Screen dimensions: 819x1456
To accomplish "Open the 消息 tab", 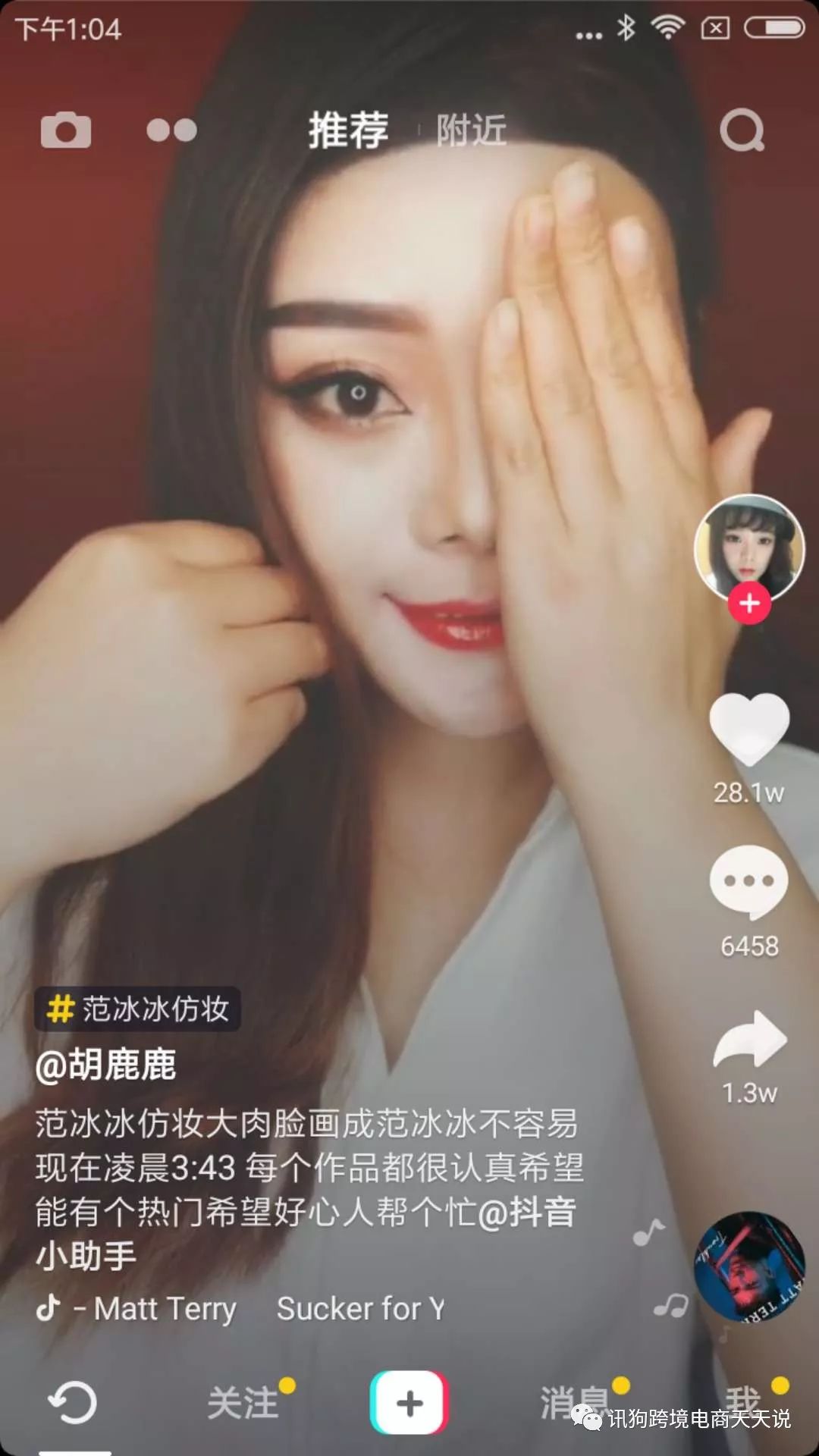I will tap(576, 1402).
